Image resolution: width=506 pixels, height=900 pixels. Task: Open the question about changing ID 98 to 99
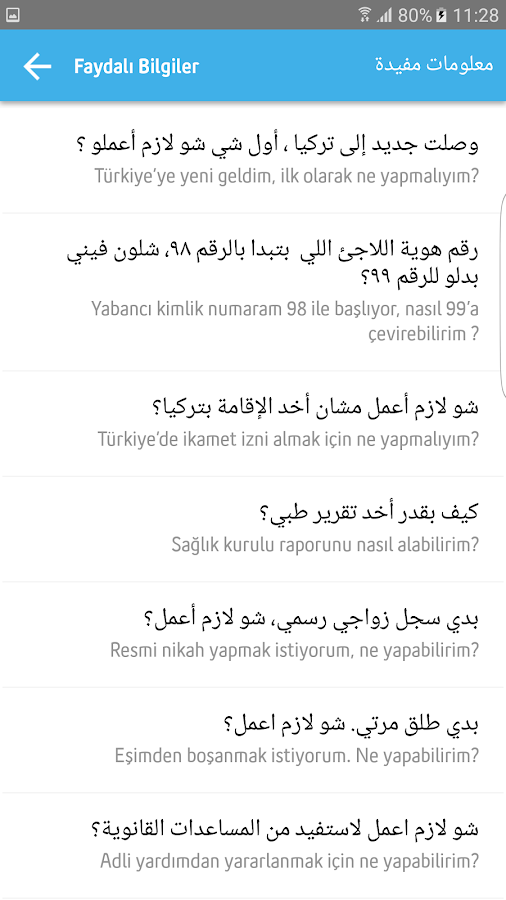coord(253,292)
